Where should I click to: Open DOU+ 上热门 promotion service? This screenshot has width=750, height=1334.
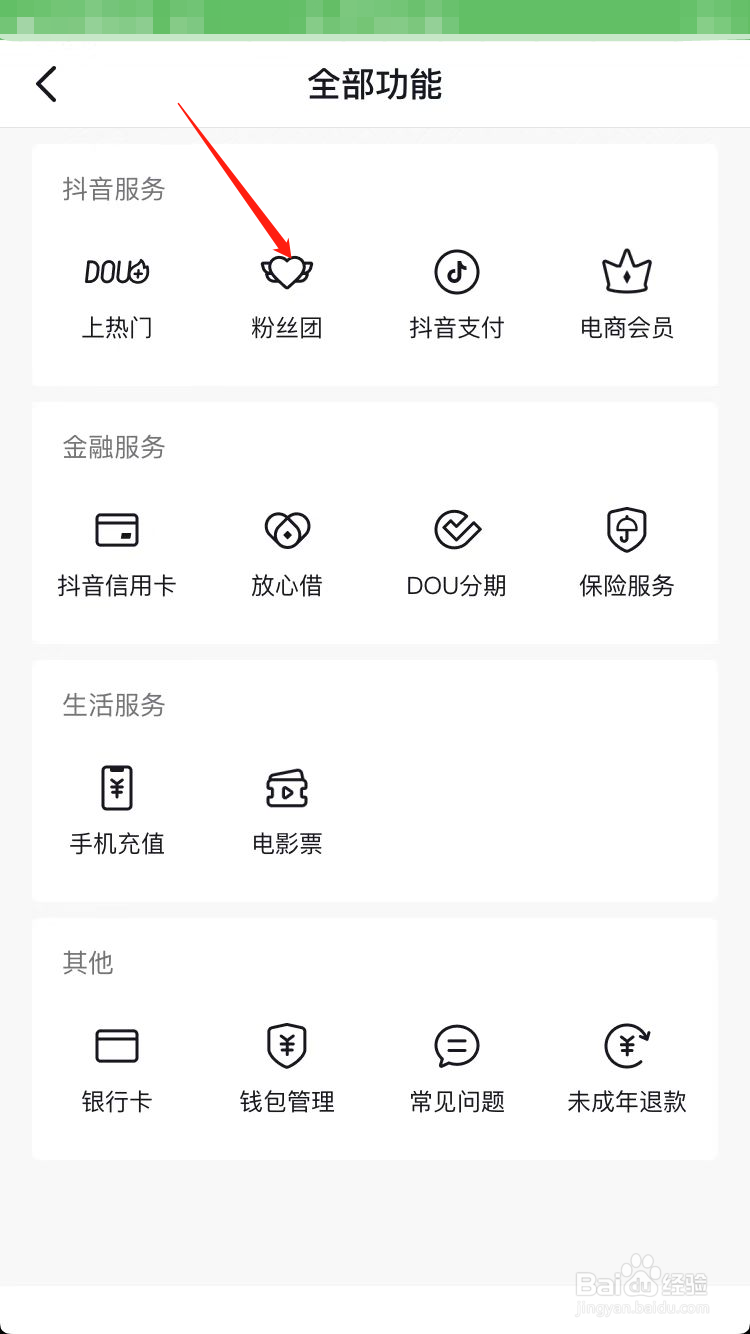pos(117,294)
